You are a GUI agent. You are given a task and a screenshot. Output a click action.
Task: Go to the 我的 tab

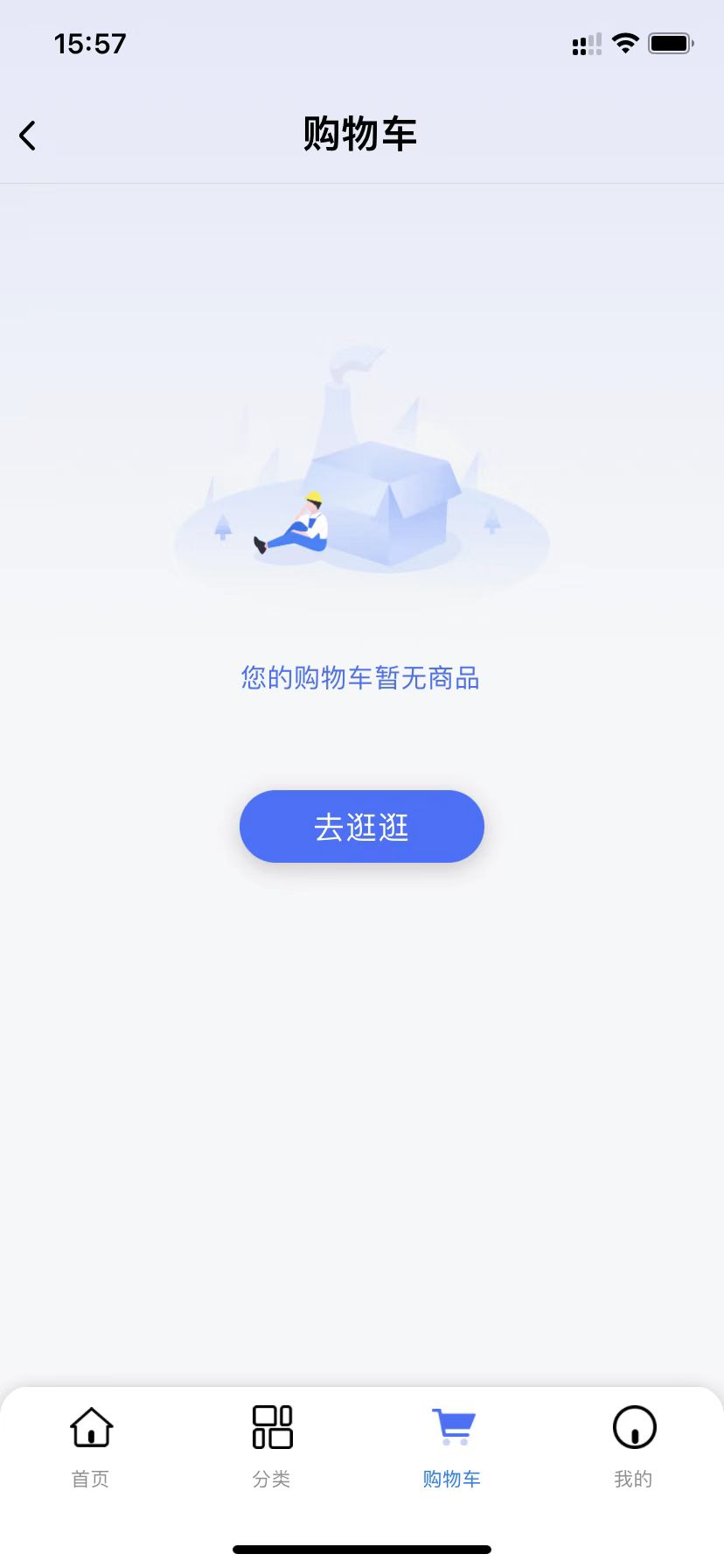(633, 1445)
